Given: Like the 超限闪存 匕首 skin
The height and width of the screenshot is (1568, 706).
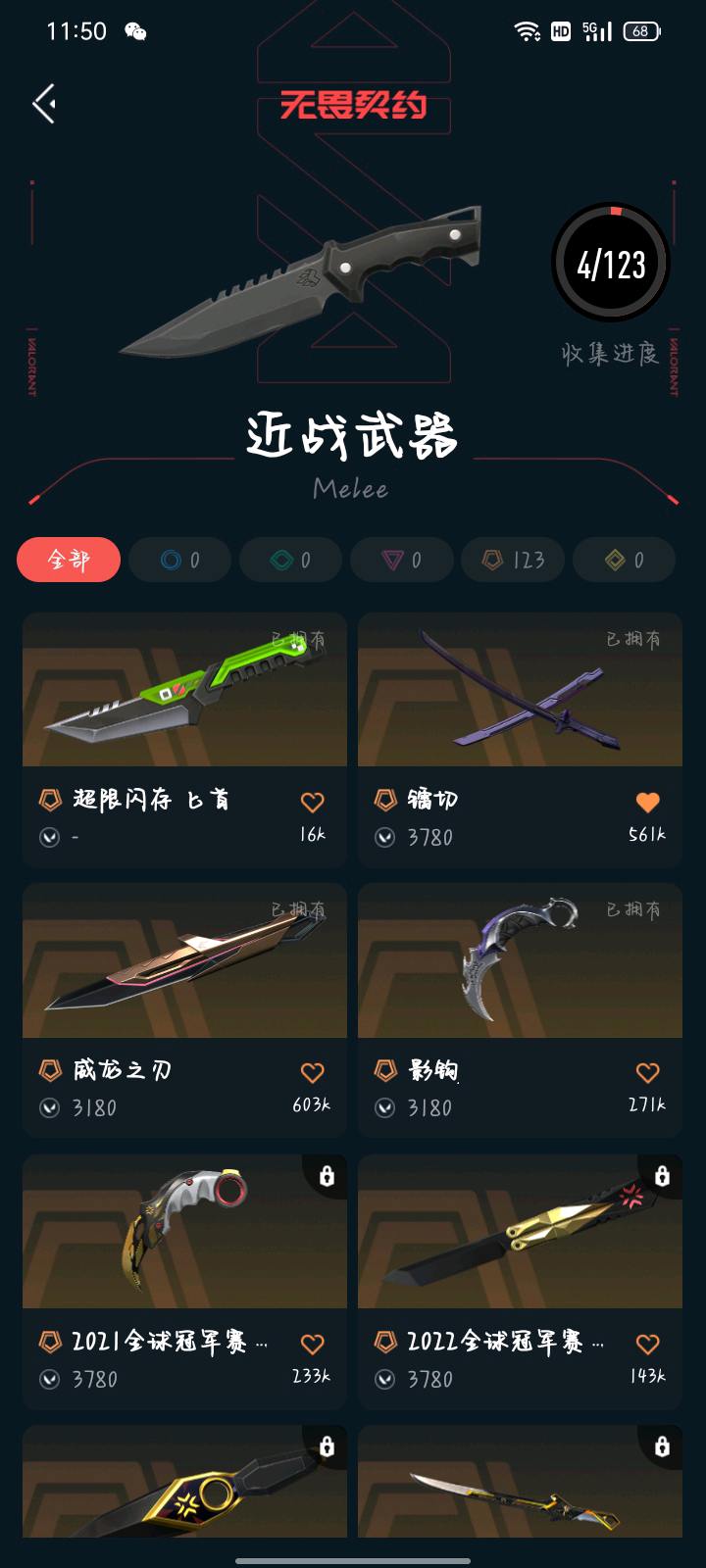Looking at the screenshot, I should (x=312, y=803).
